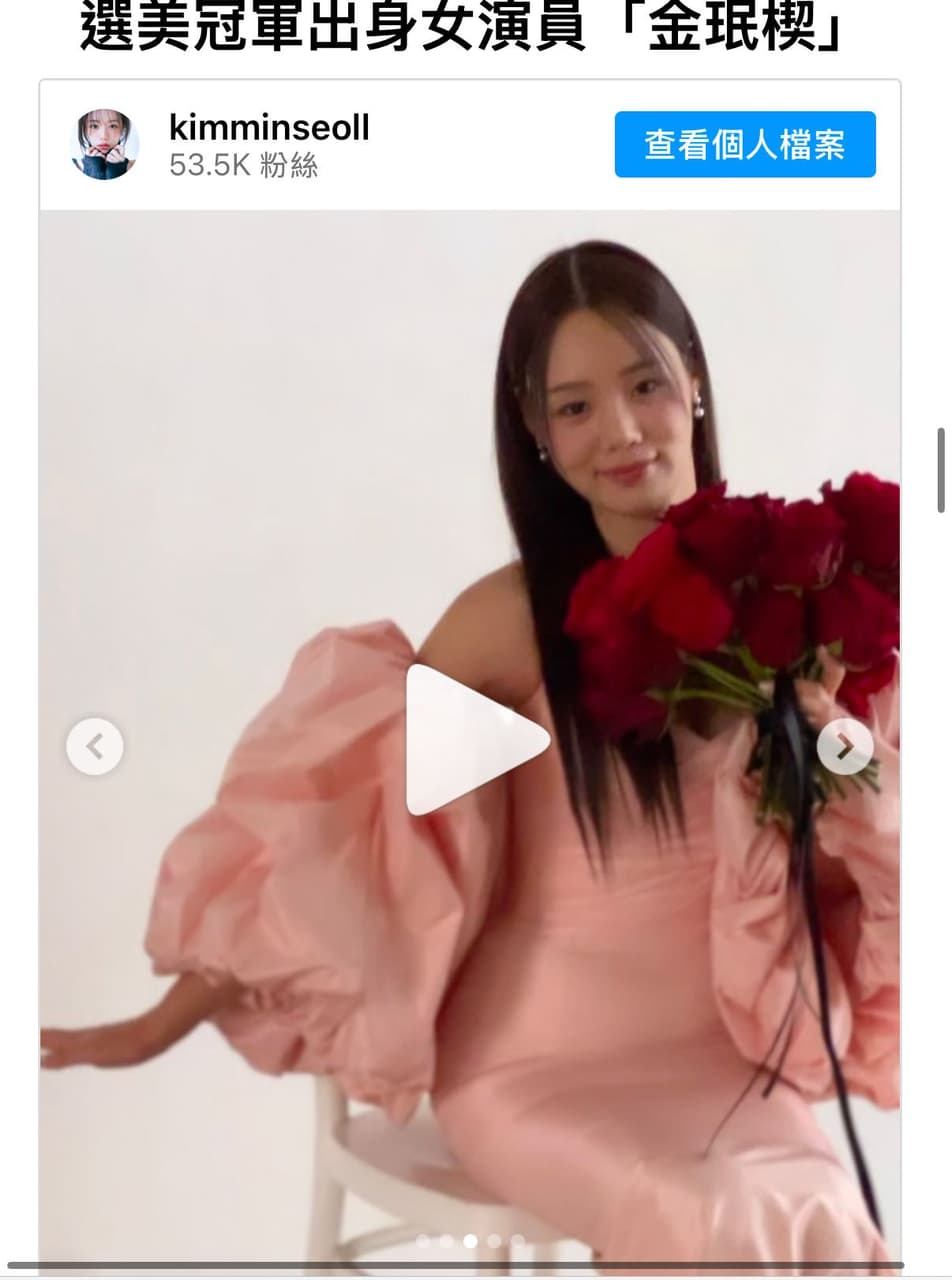Image resolution: width=952 pixels, height=1280 pixels.
Task: Open the kimminseoll username link
Action: [269, 128]
